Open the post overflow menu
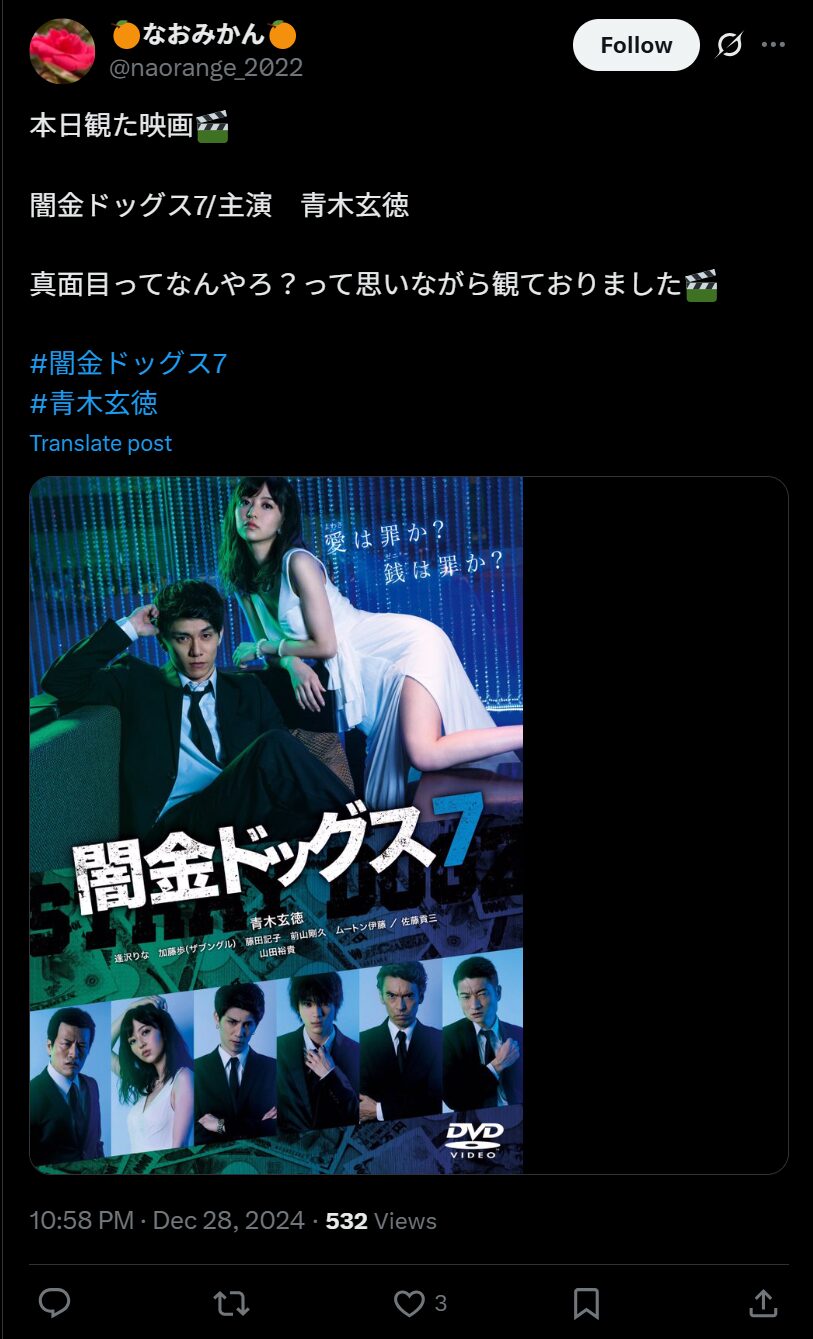Image resolution: width=813 pixels, height=1339 pixels. (x=773, y=45)
